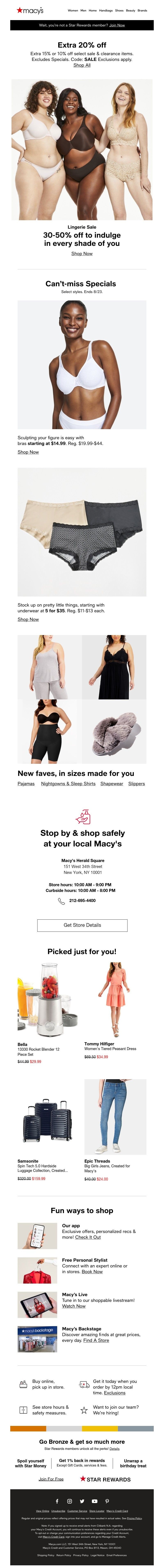Shop Now for bras starting at $14.99
164x1568 pixels.
tap(28, 452)
